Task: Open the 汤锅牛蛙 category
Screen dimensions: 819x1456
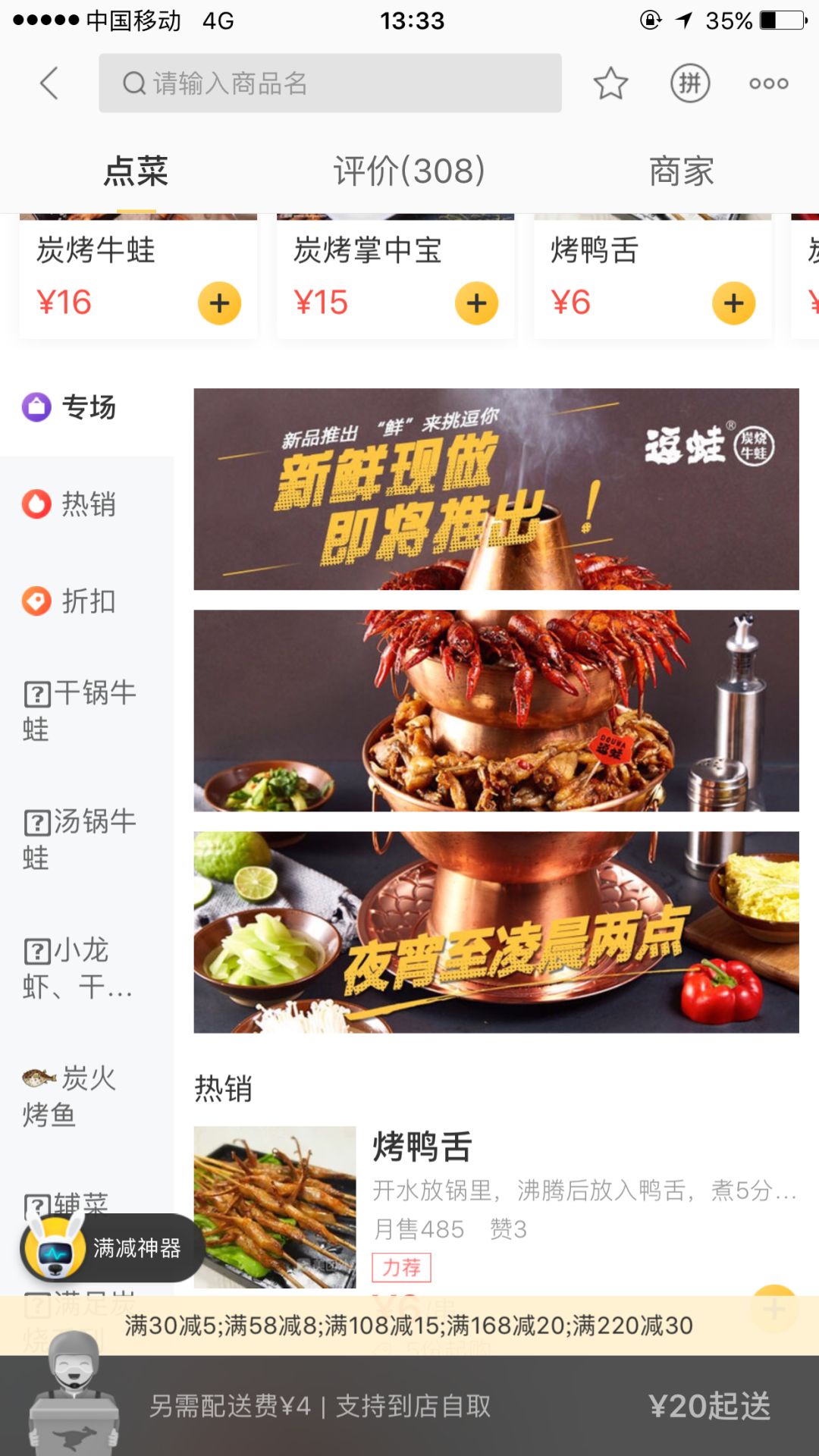Action: 80,839
